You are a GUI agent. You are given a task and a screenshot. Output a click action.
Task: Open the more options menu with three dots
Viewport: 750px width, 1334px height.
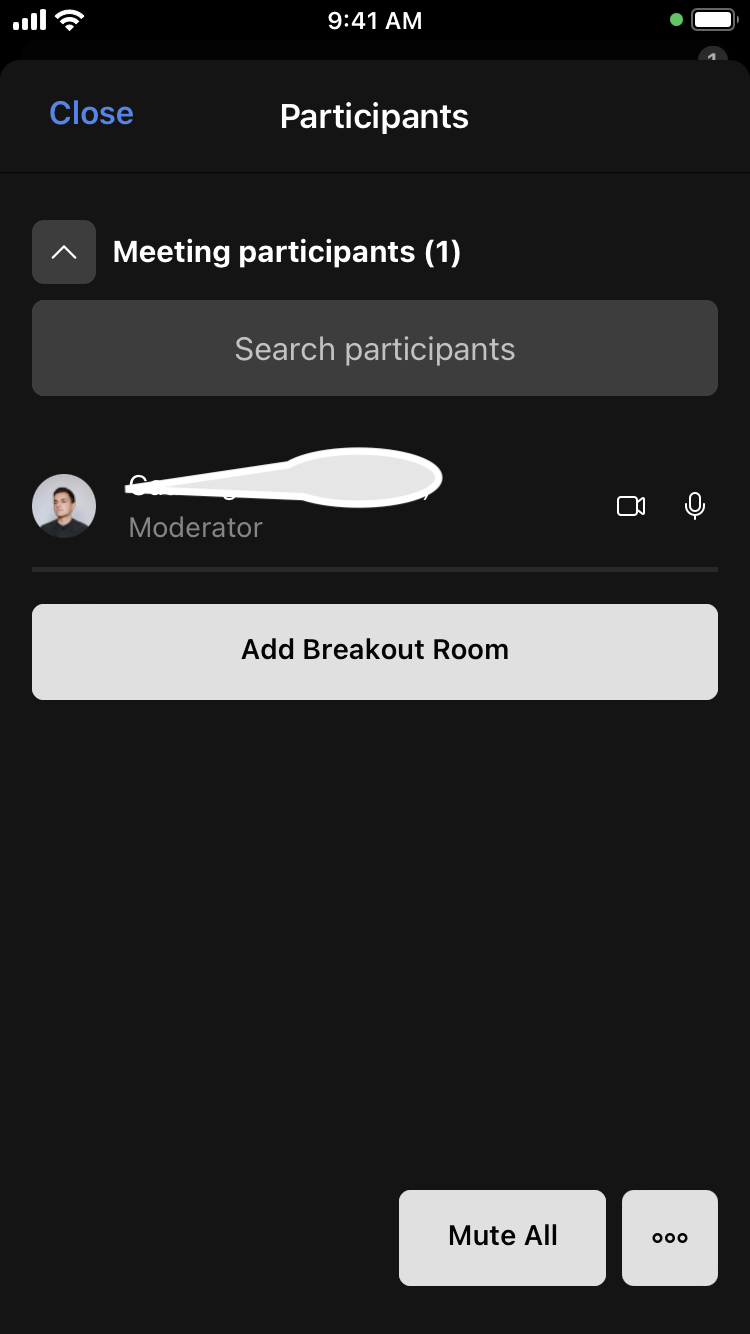point(669,1237)
